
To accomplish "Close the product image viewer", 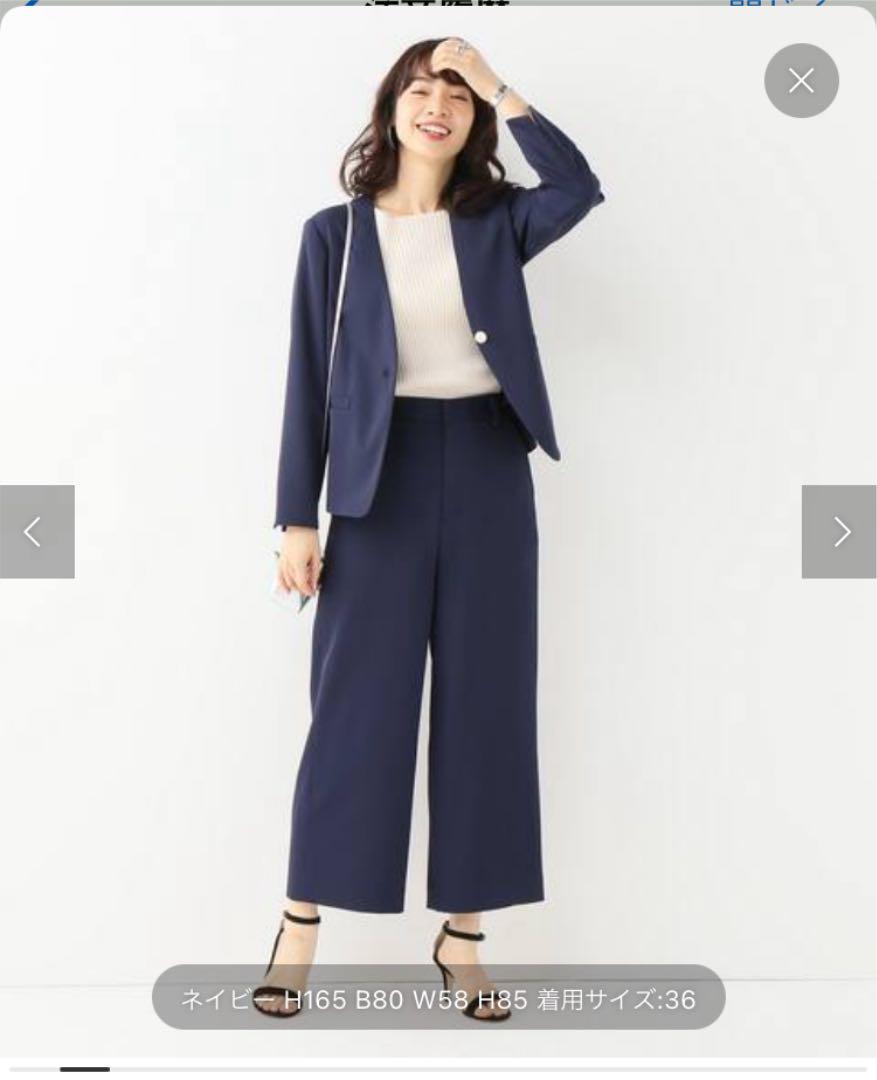I will 801,81.
